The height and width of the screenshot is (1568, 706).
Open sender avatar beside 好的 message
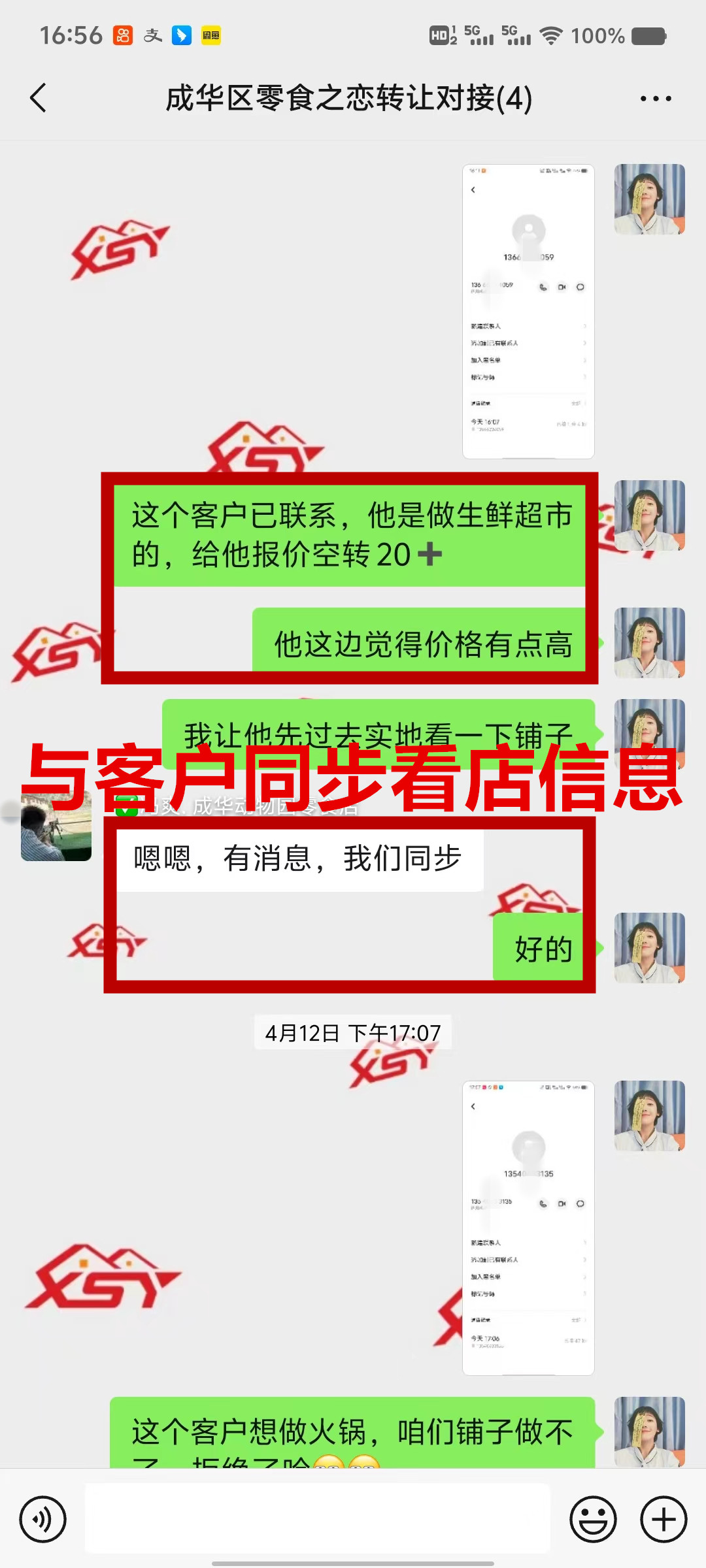[649, 947]
